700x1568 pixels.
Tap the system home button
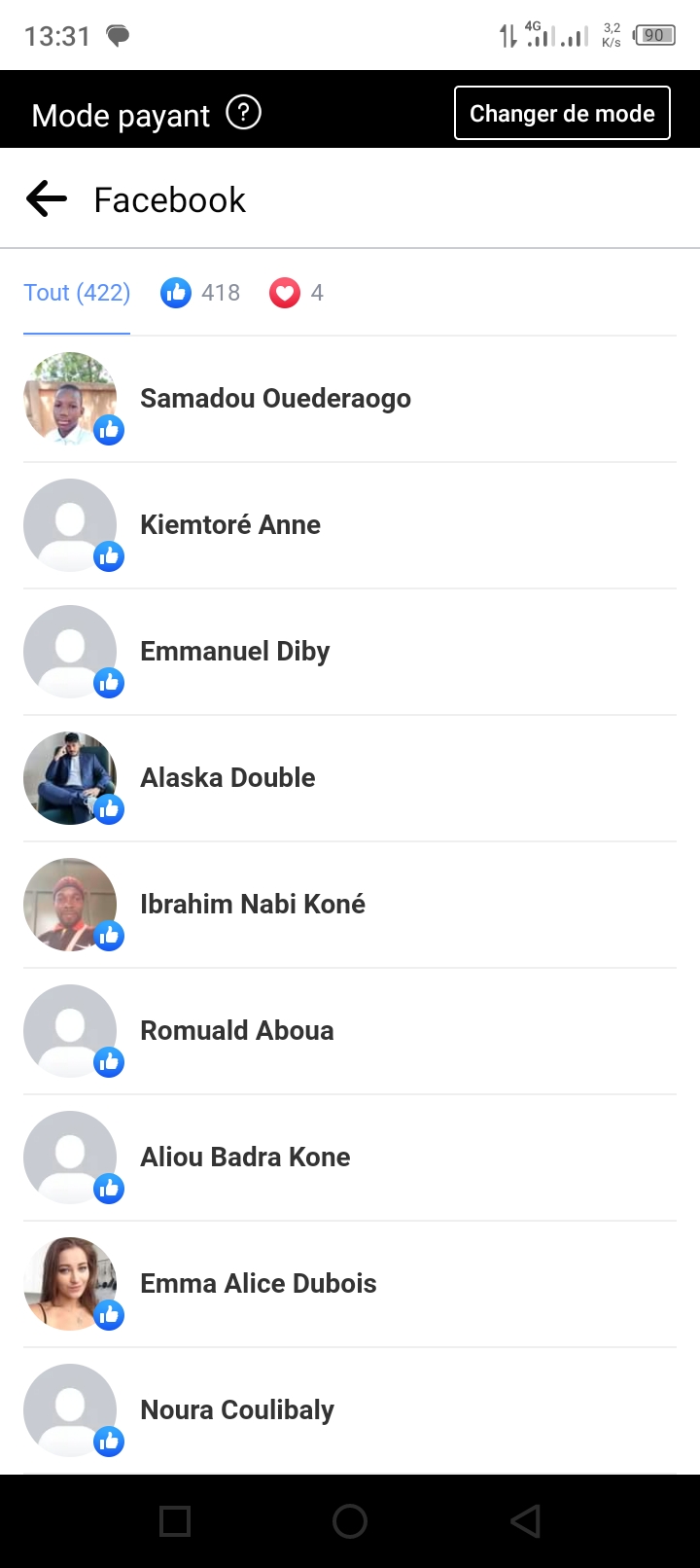tap(350, 1521)
